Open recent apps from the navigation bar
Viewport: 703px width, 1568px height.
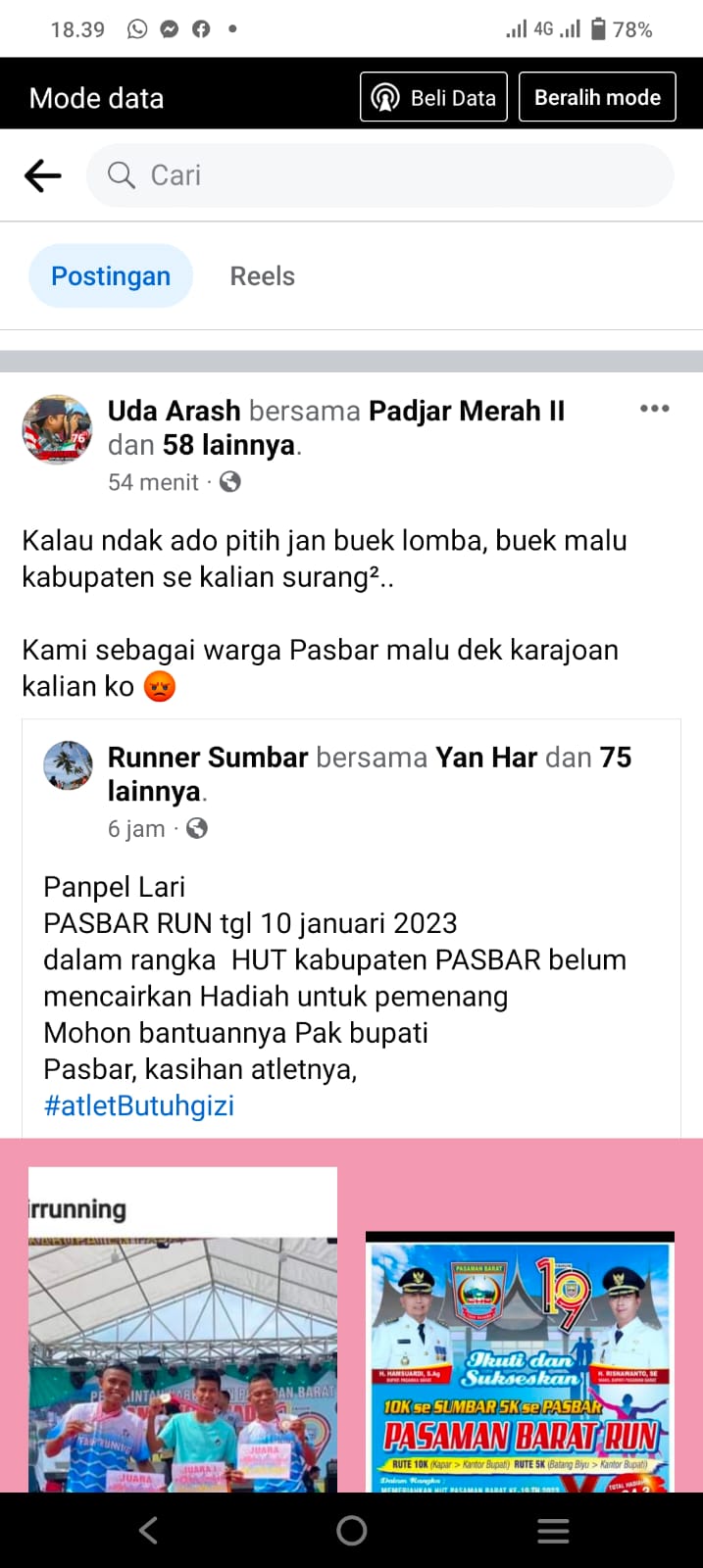click(x=553, y=1530)
